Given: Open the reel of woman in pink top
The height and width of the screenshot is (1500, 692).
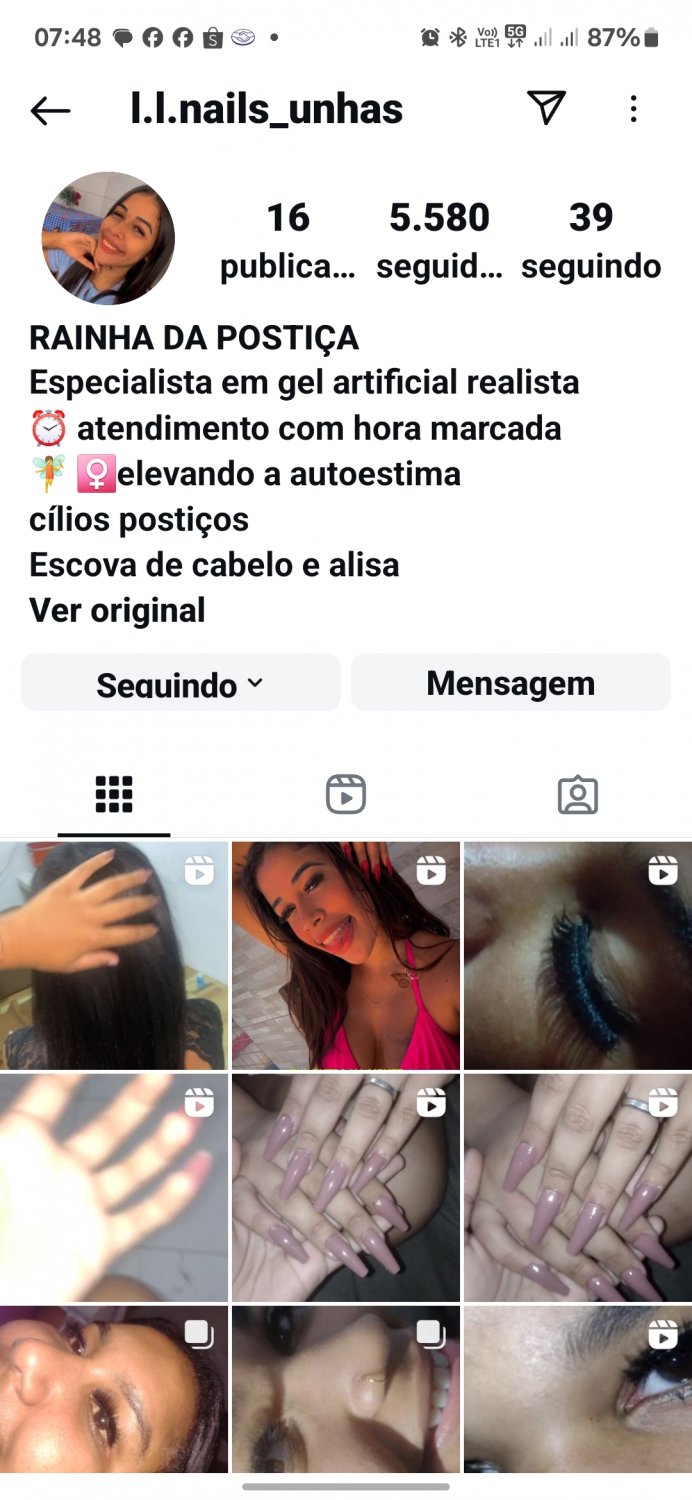Looking at the screenshot, I should click(346, 956).
